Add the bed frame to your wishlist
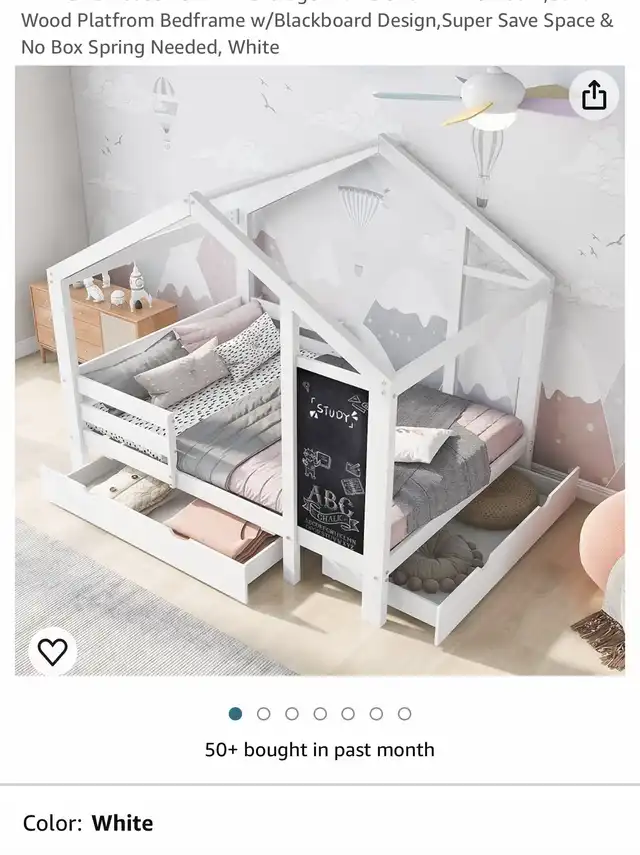The height and width of the screenshot is (855, 640). point(52,652)
